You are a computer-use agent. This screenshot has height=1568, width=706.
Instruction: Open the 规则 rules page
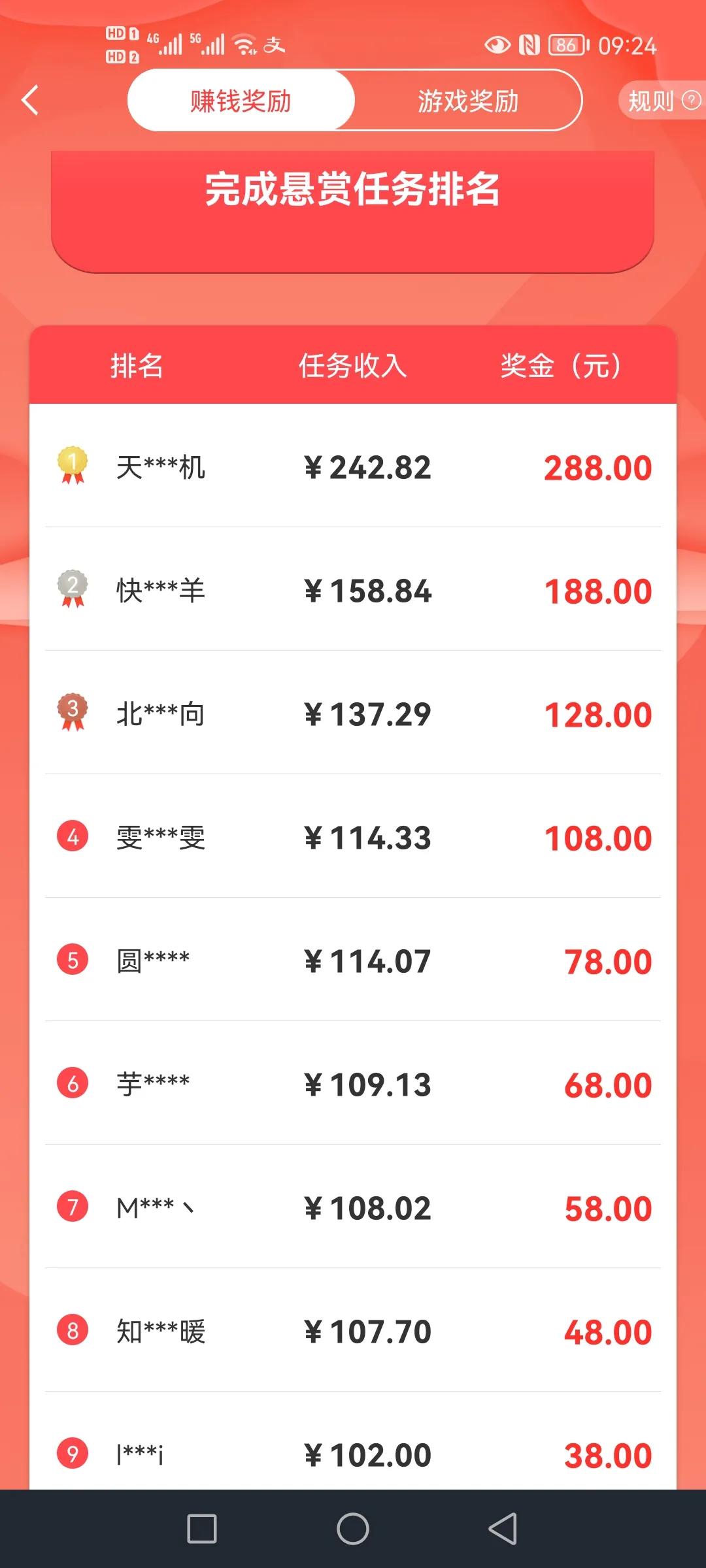[652, 101]
